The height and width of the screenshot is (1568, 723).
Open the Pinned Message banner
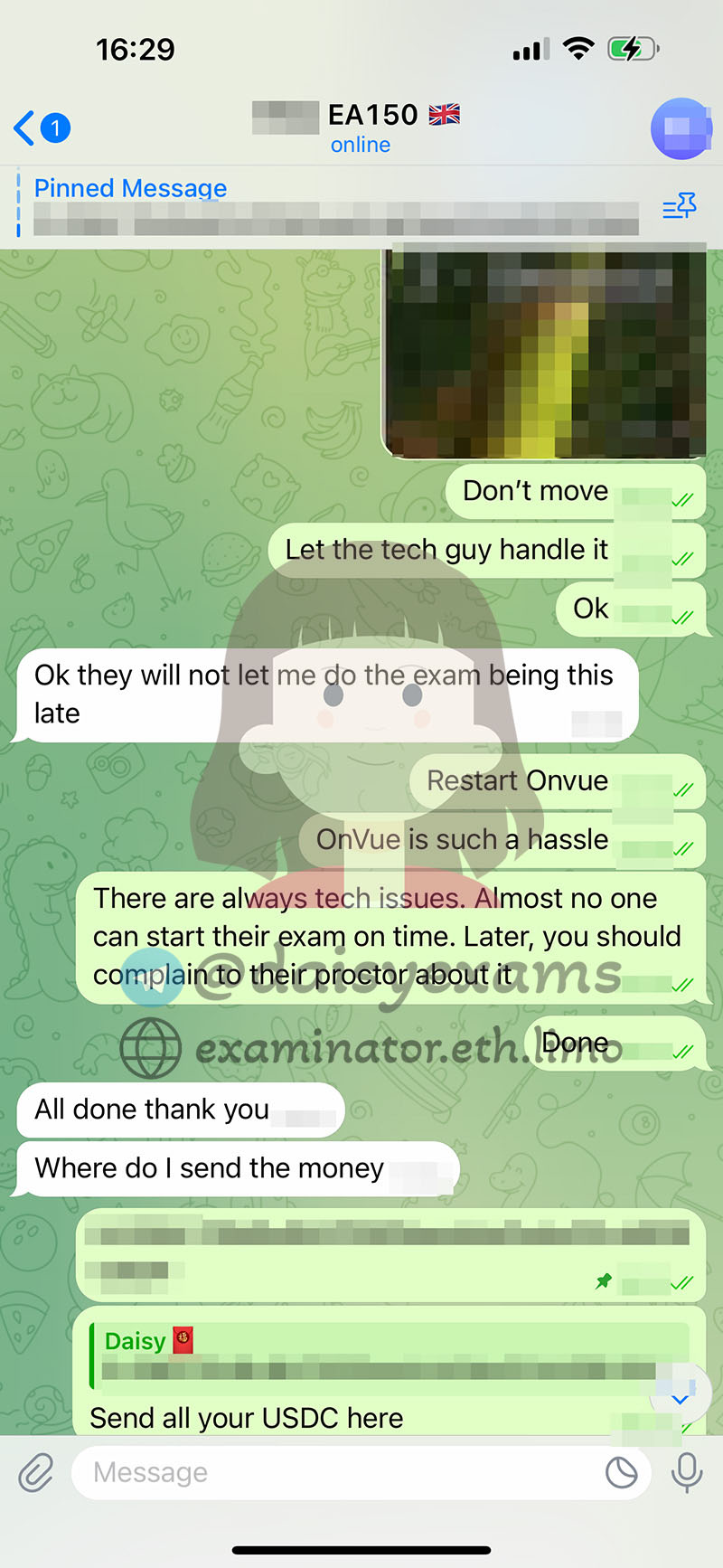pos(334,205)
